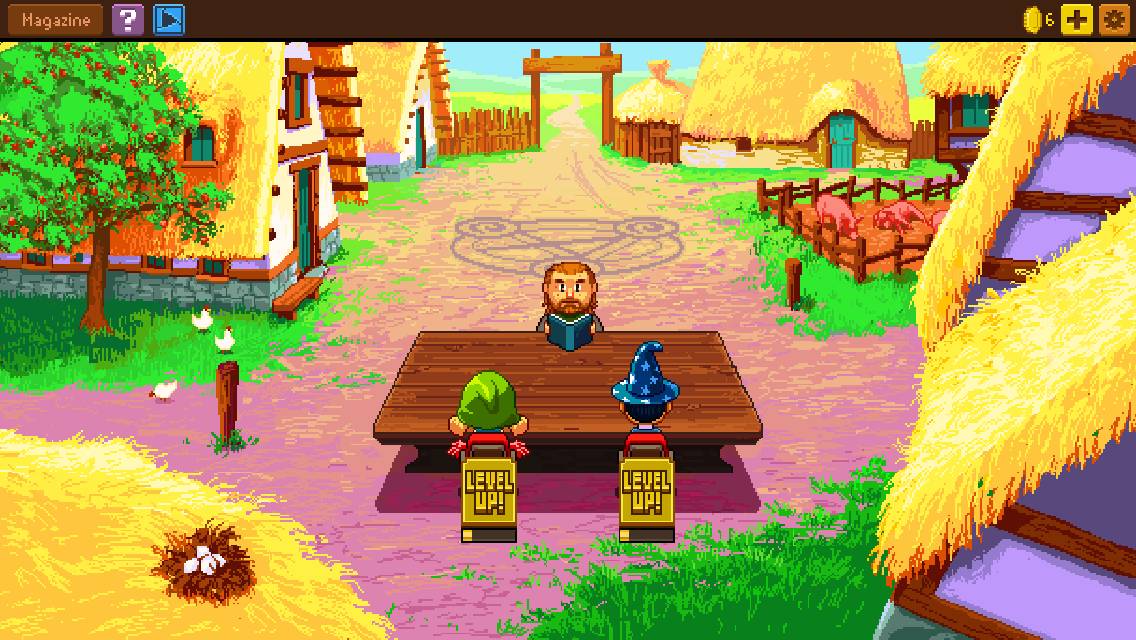Level up the wizard-hat player

(x=646, y=494)
